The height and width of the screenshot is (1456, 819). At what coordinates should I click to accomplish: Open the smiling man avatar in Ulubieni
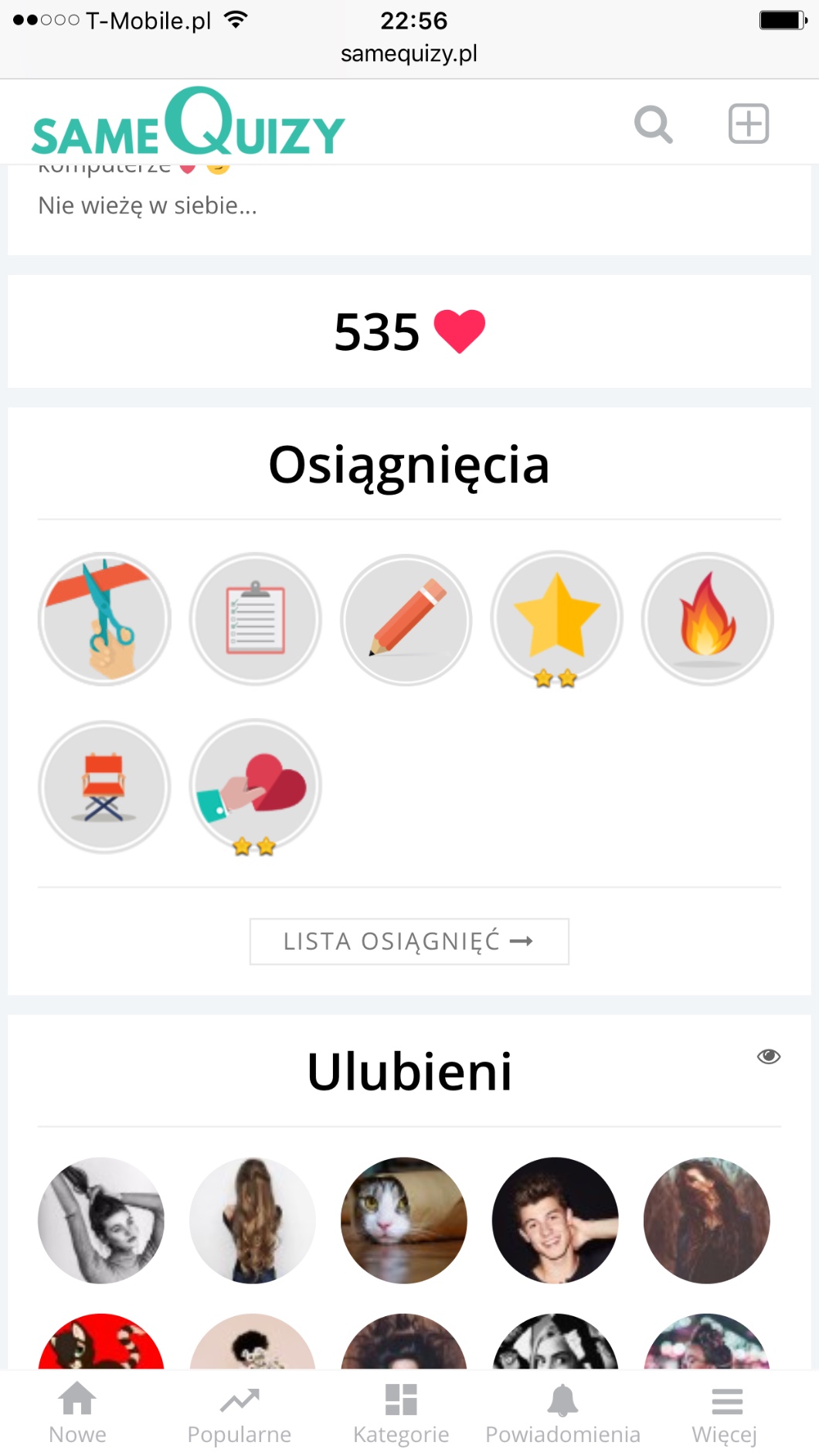point(555,1220)
